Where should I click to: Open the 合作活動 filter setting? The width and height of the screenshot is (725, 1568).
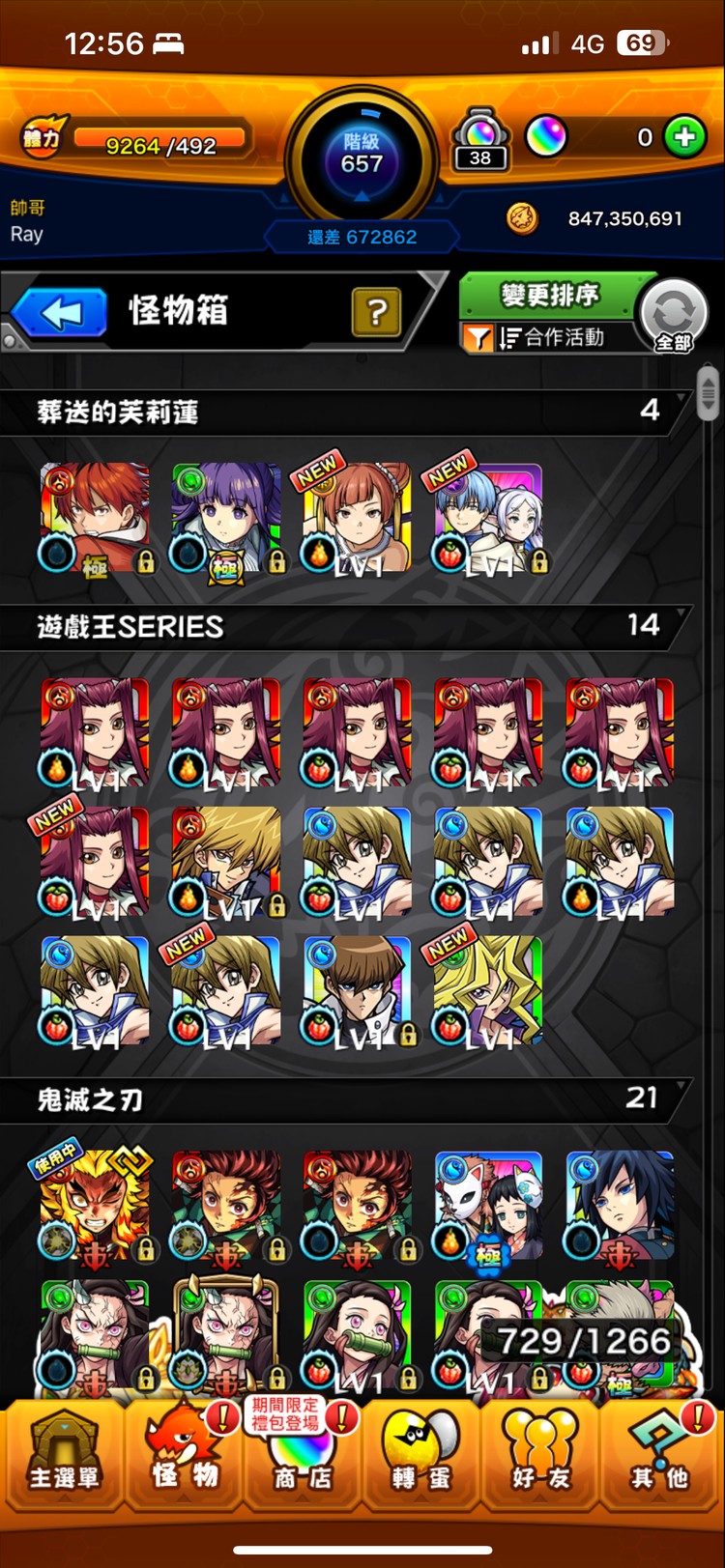pos(551,337)
